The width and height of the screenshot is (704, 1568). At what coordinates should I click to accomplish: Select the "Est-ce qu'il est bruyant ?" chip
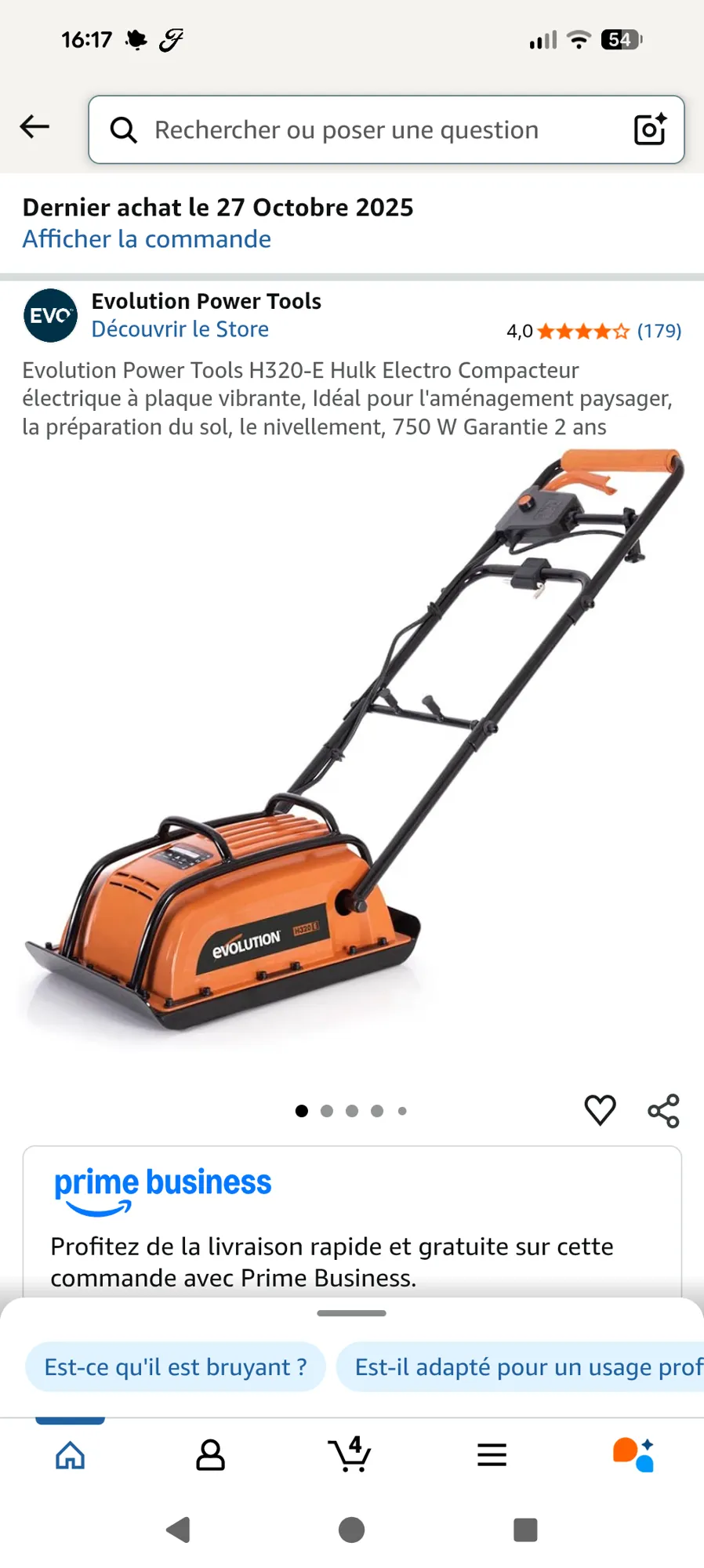click(176, 1367)
